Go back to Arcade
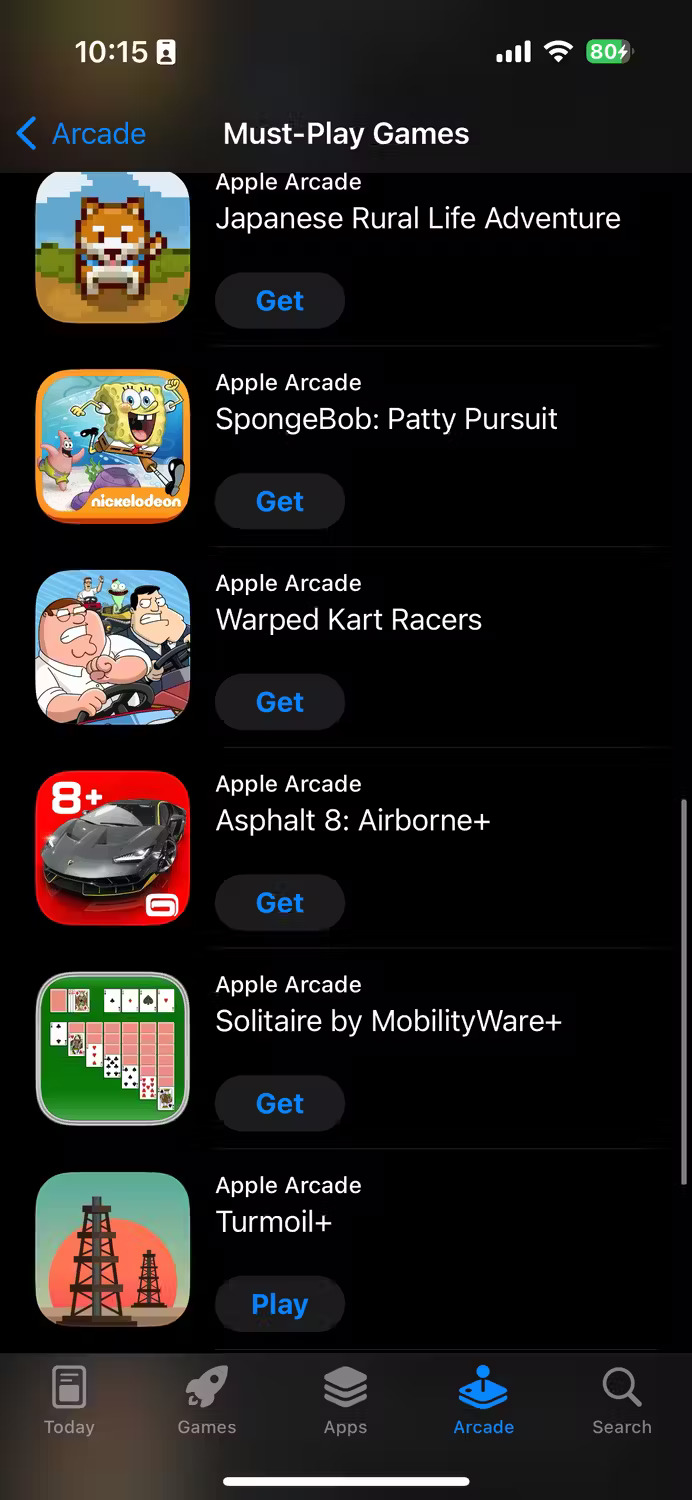 82,134
